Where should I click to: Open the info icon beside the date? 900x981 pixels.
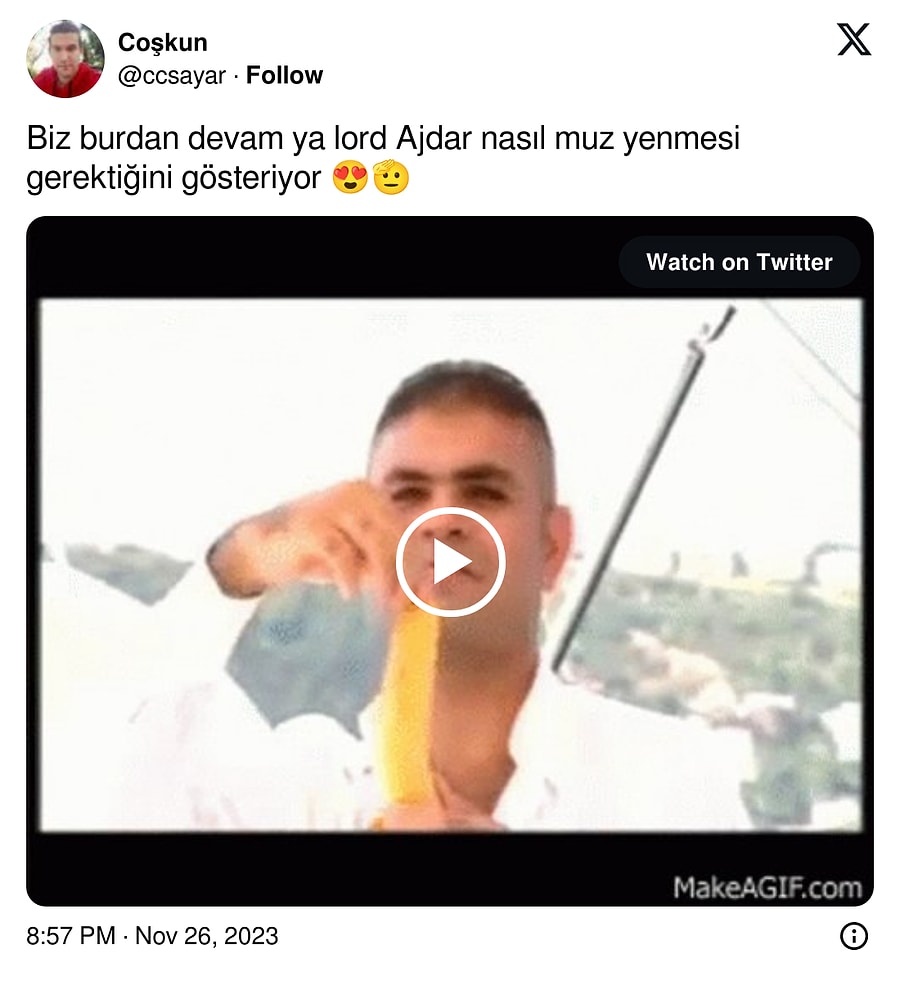tap(853, 936)
